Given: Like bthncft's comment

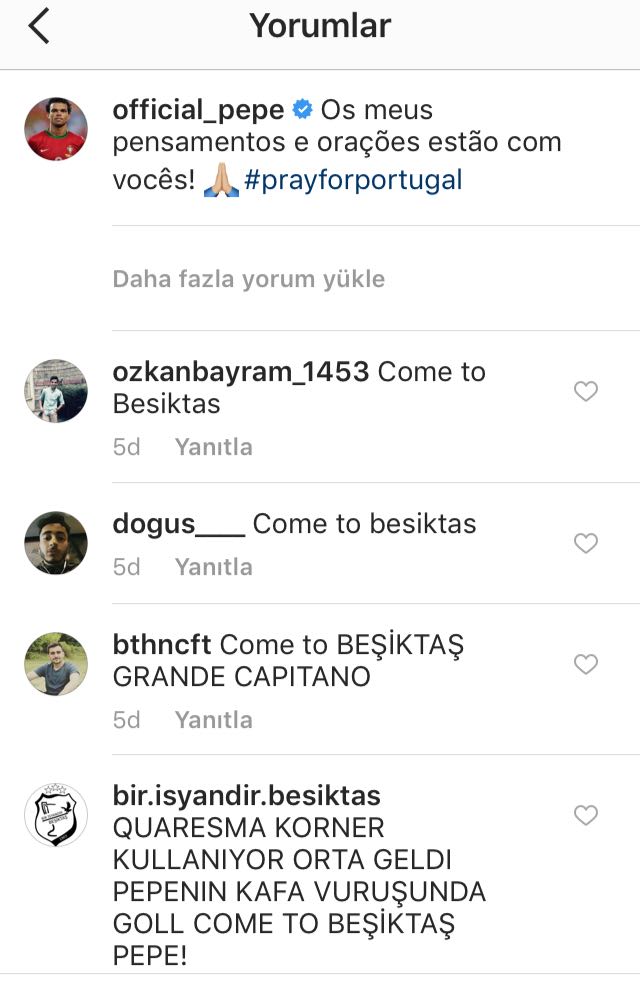Looking at the screenshot, I should (586, 664).
